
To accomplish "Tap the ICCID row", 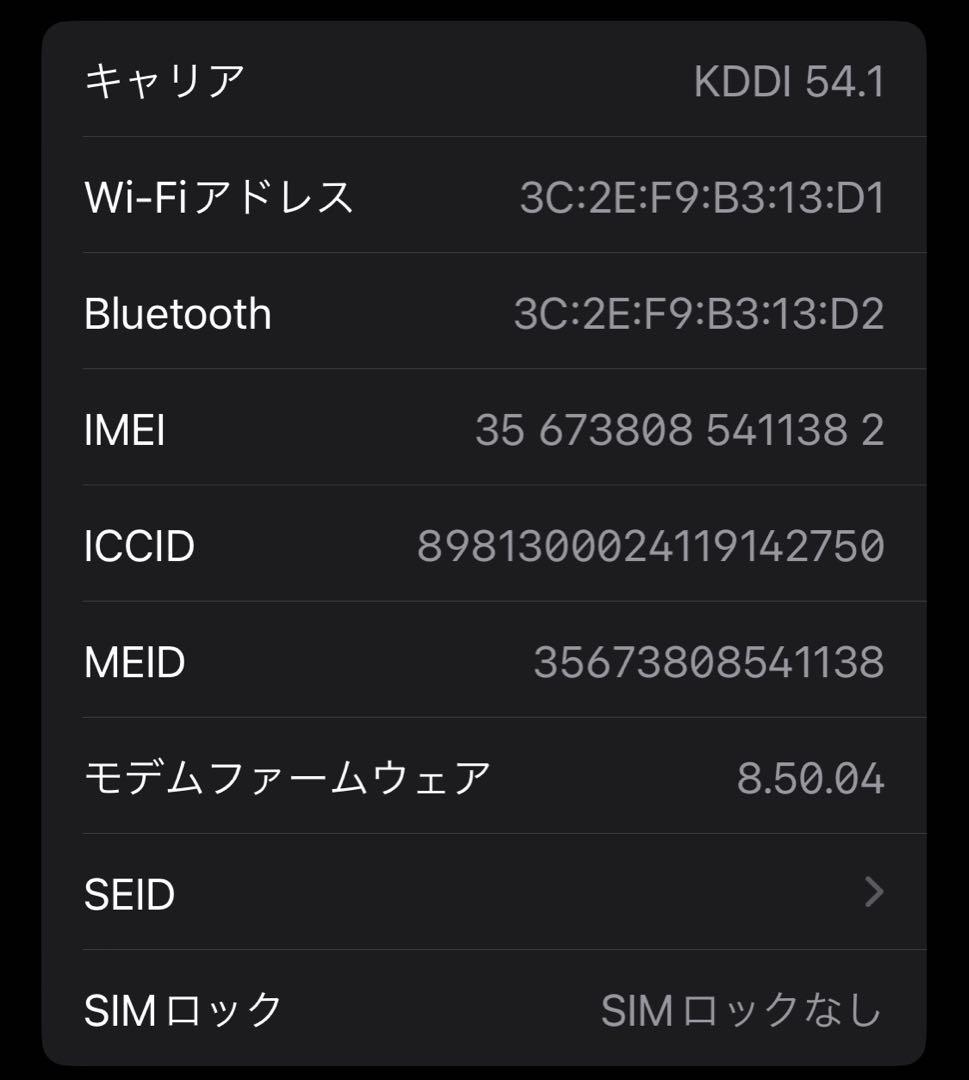I will click(x=484, y=546).
